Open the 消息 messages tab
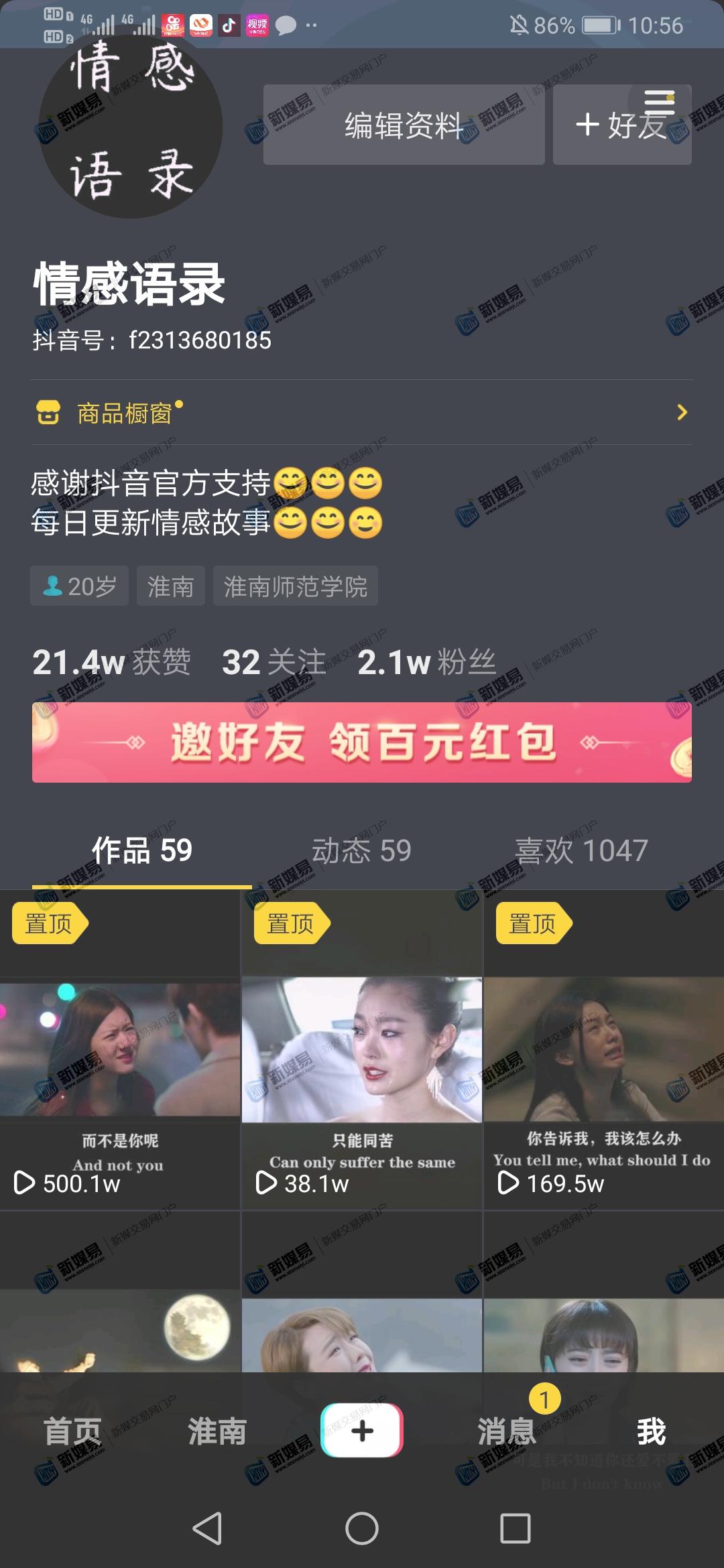 point(507,1431)
